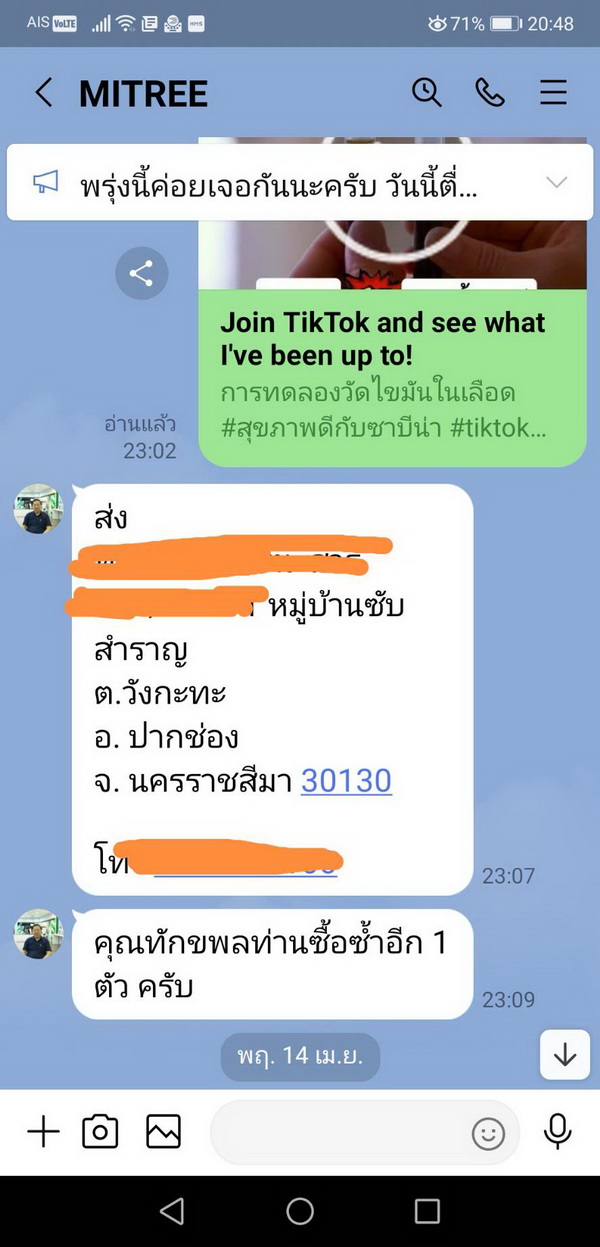Focus the message input field
This screenshot has width=600, height=1247.
point(335,1132)
